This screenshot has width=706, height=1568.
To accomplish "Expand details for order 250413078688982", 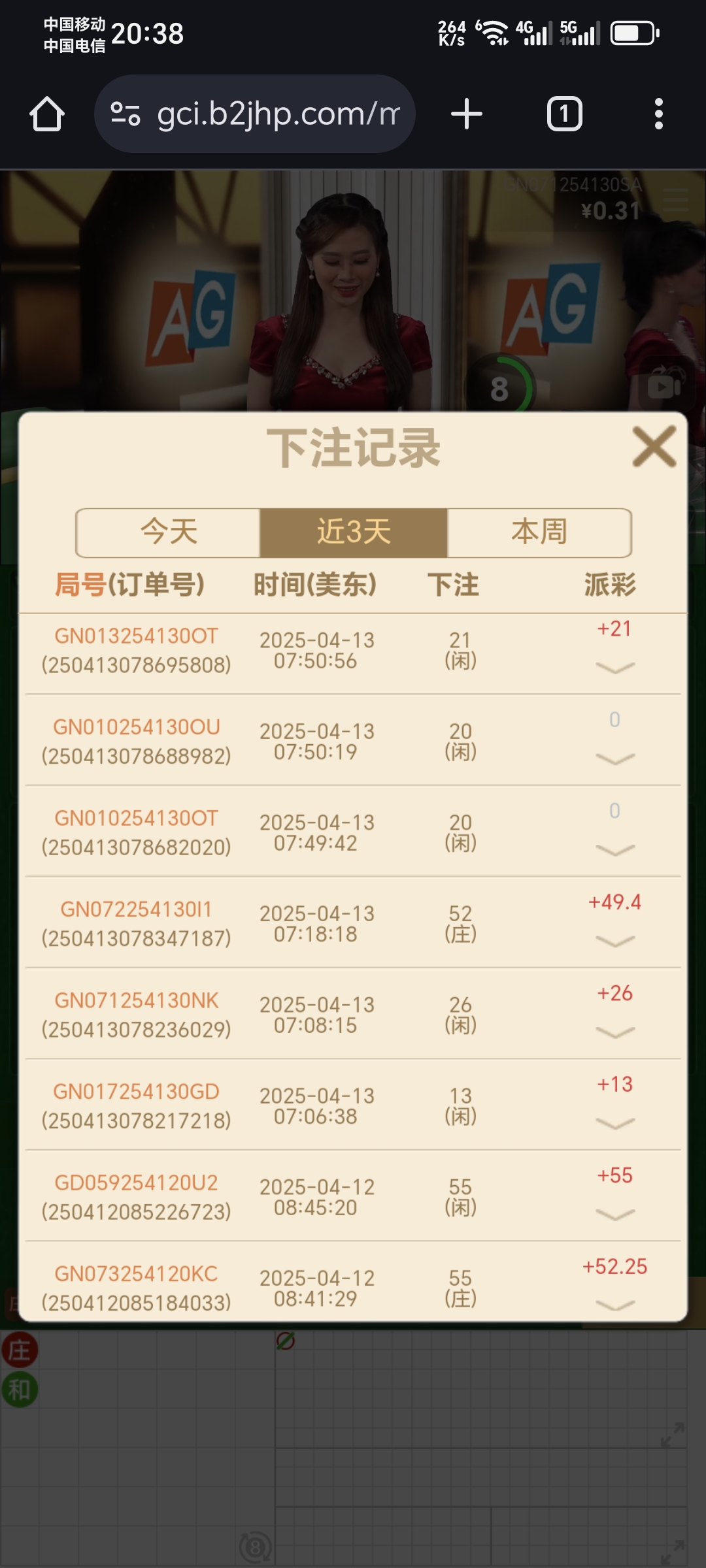I will [x=615, y=759].
